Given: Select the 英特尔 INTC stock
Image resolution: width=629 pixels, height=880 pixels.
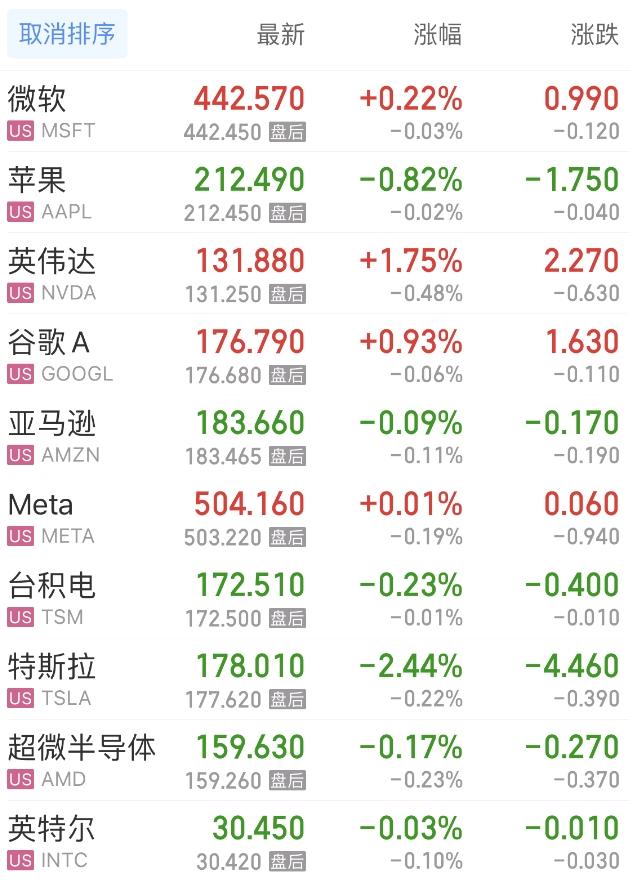Looking at the screenshot, I should tap(314, 841).
